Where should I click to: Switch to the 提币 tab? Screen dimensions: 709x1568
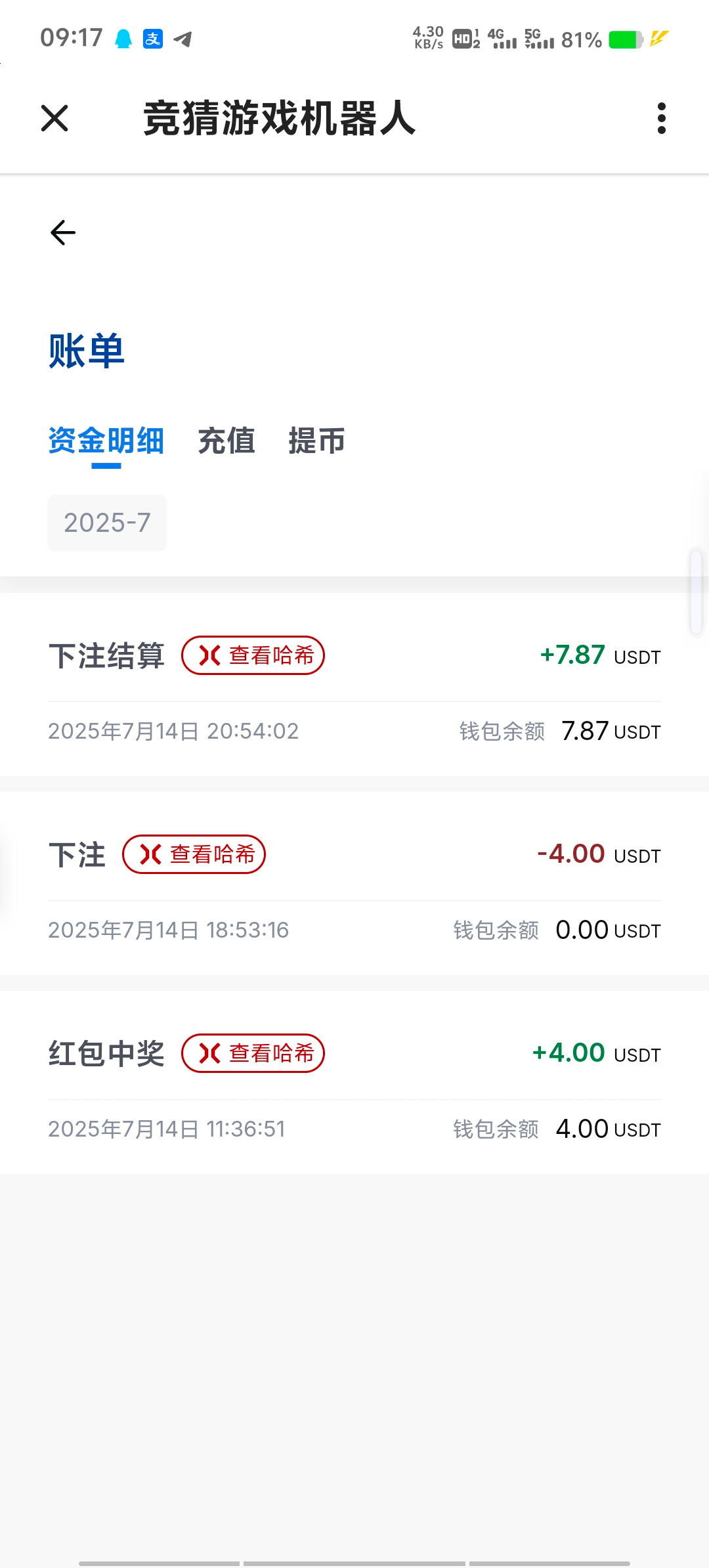coord(317,441)
